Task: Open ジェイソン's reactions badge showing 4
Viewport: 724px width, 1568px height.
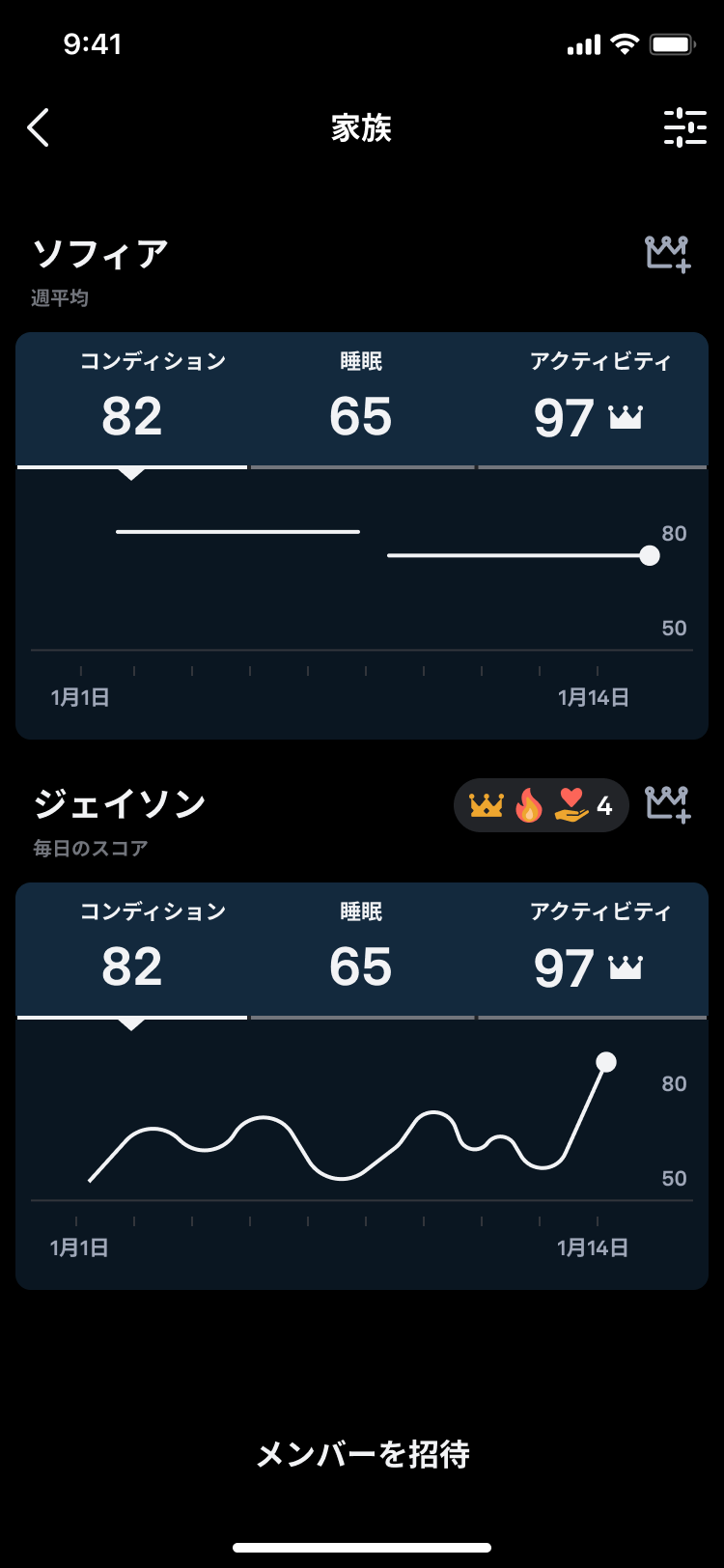Action: click(541, 804)
